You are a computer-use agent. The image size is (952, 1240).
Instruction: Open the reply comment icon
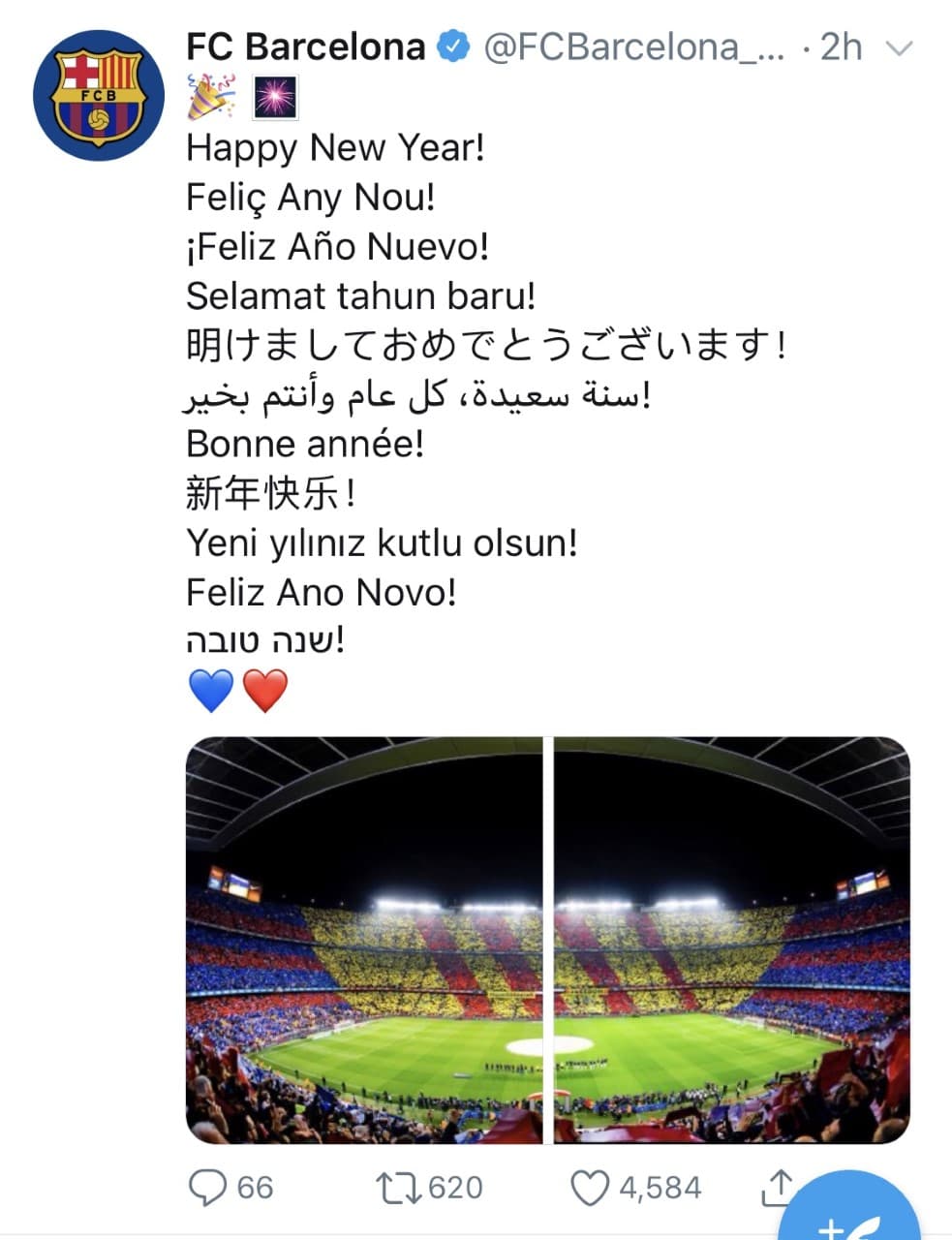coord(208,1184)
